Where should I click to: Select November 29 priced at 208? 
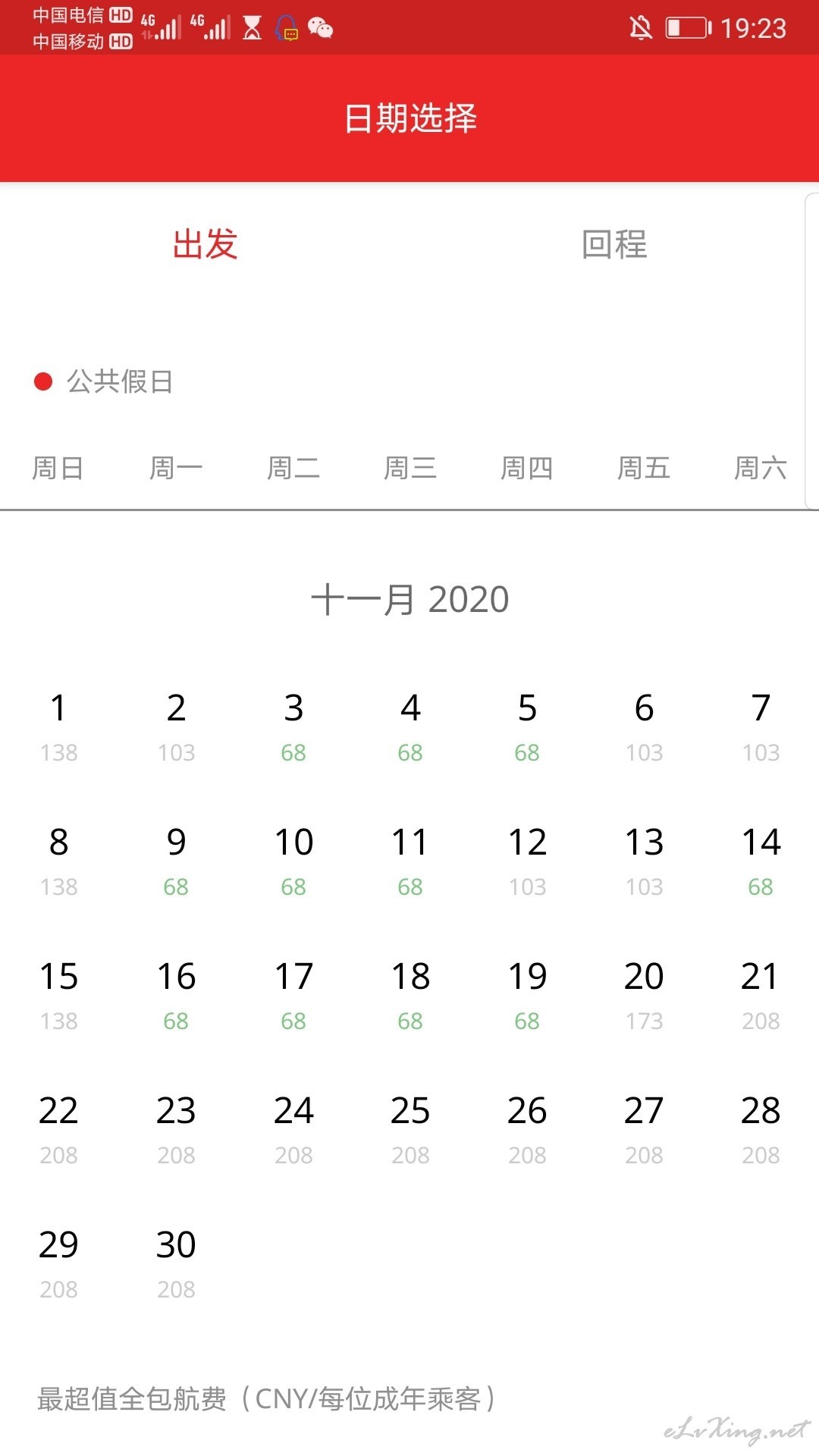pyautogui.click(x=58, y=1263)
